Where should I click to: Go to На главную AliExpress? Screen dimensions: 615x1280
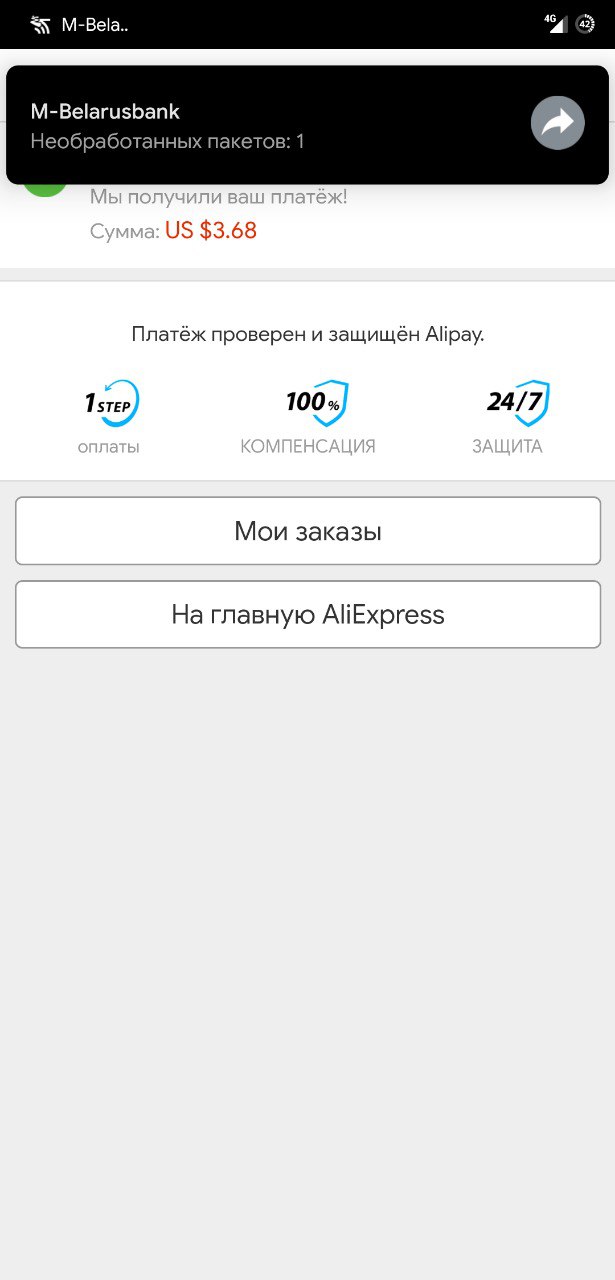coord(308,614)
